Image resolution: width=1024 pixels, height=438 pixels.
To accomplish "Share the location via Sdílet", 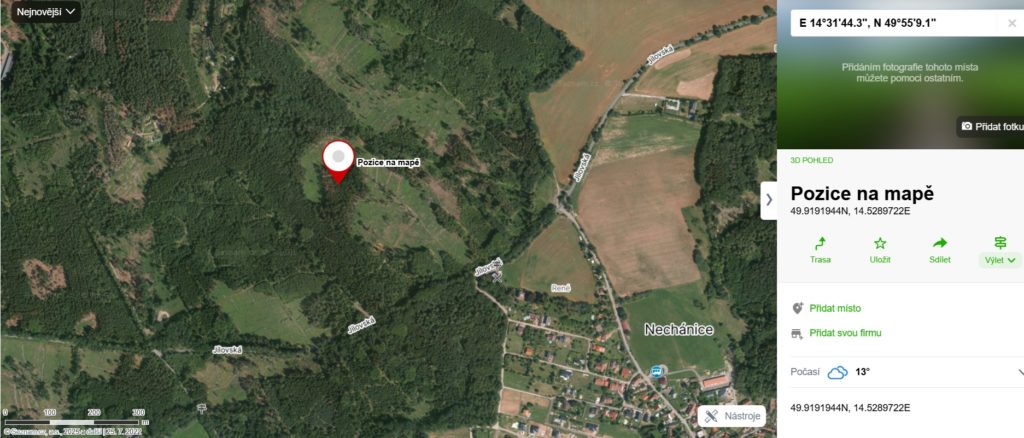I will (x=940, y=250).
